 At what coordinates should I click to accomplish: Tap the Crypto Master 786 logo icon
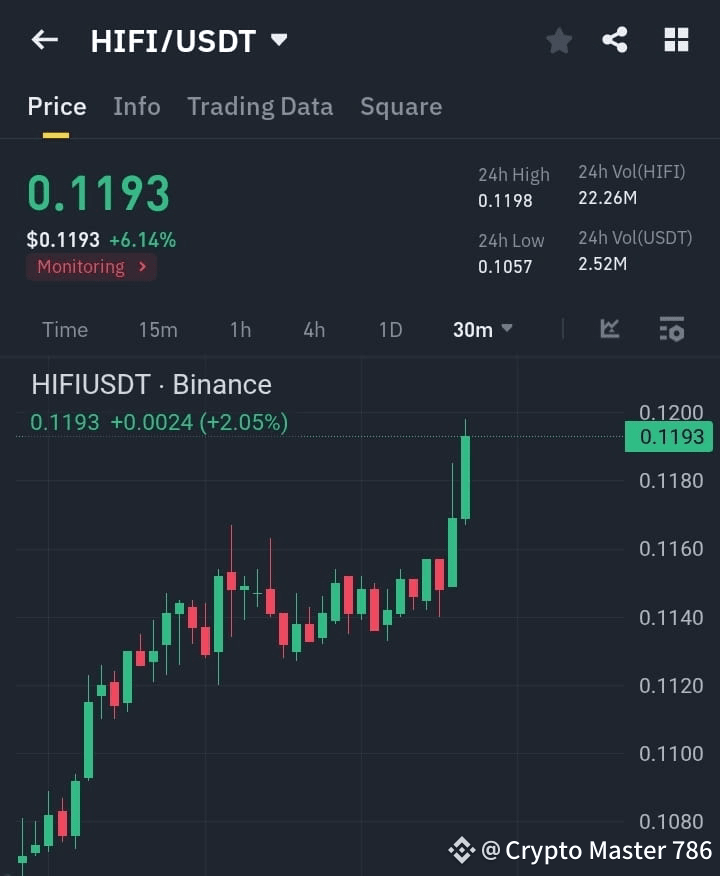(x=461, y=850)
